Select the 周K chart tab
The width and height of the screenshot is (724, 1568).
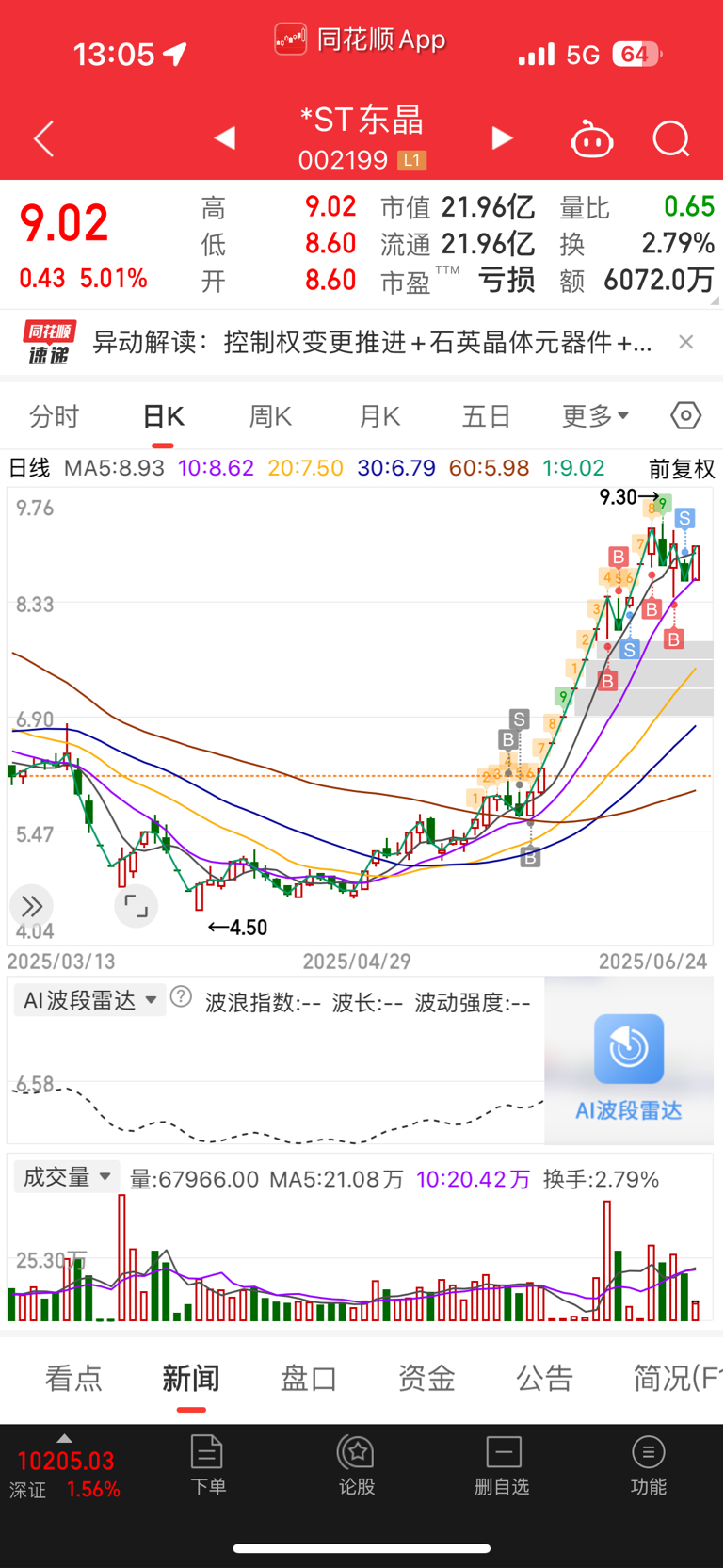pos(270,416)
